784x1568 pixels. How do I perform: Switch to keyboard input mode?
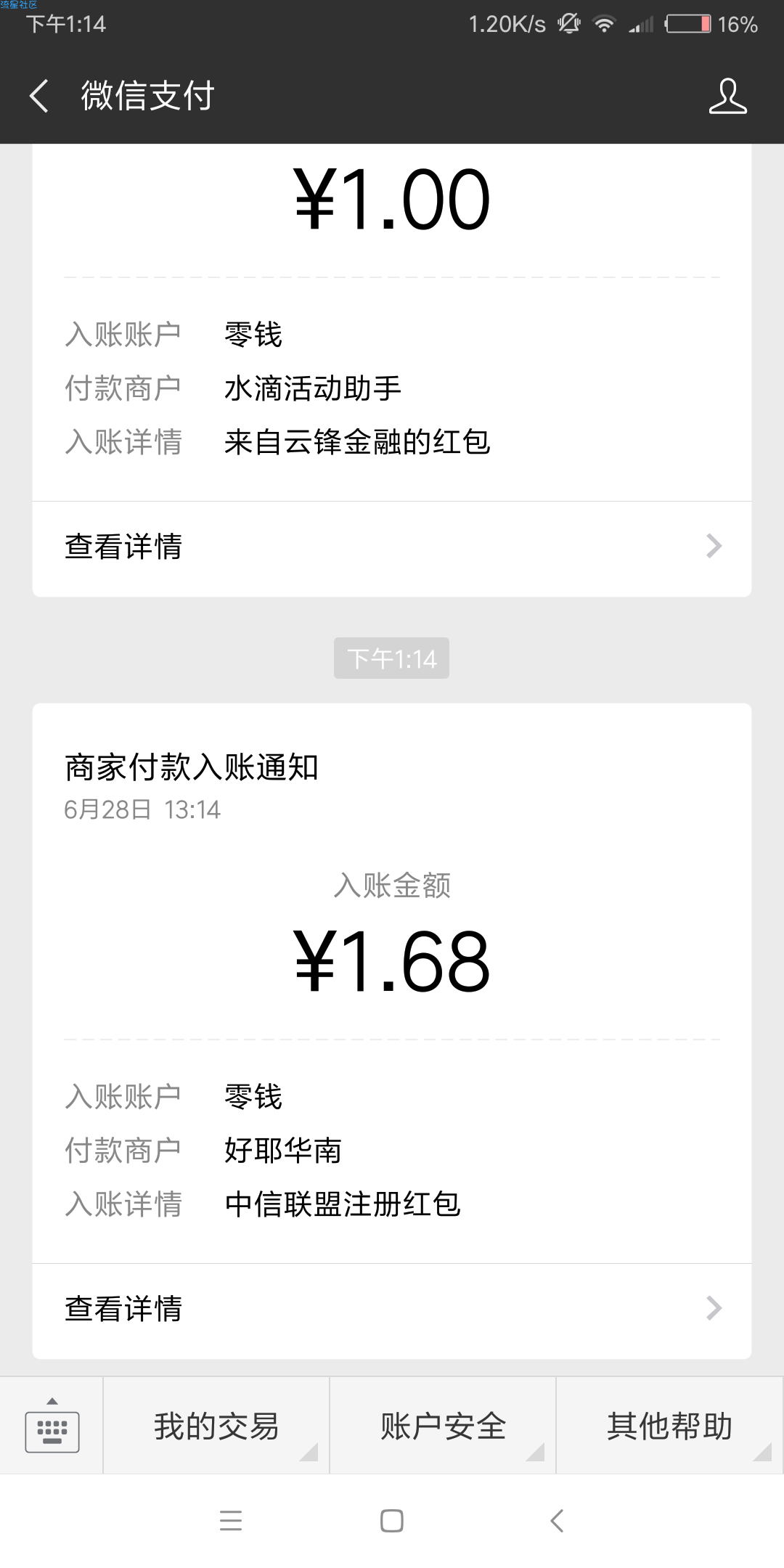pos(52,1426)
